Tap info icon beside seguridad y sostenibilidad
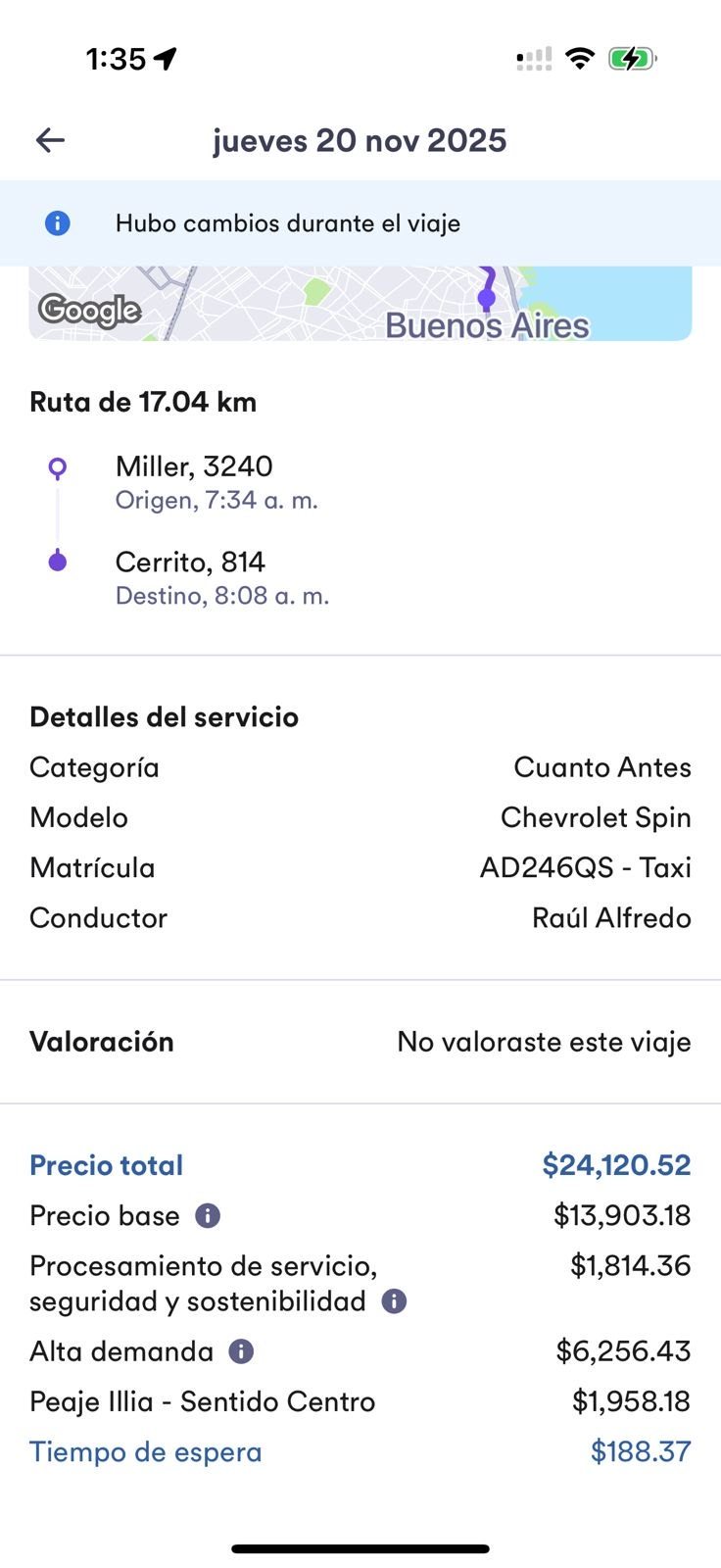This screenshot has height=1568, width=721. pyautogui.click(x=394, y=1301)
